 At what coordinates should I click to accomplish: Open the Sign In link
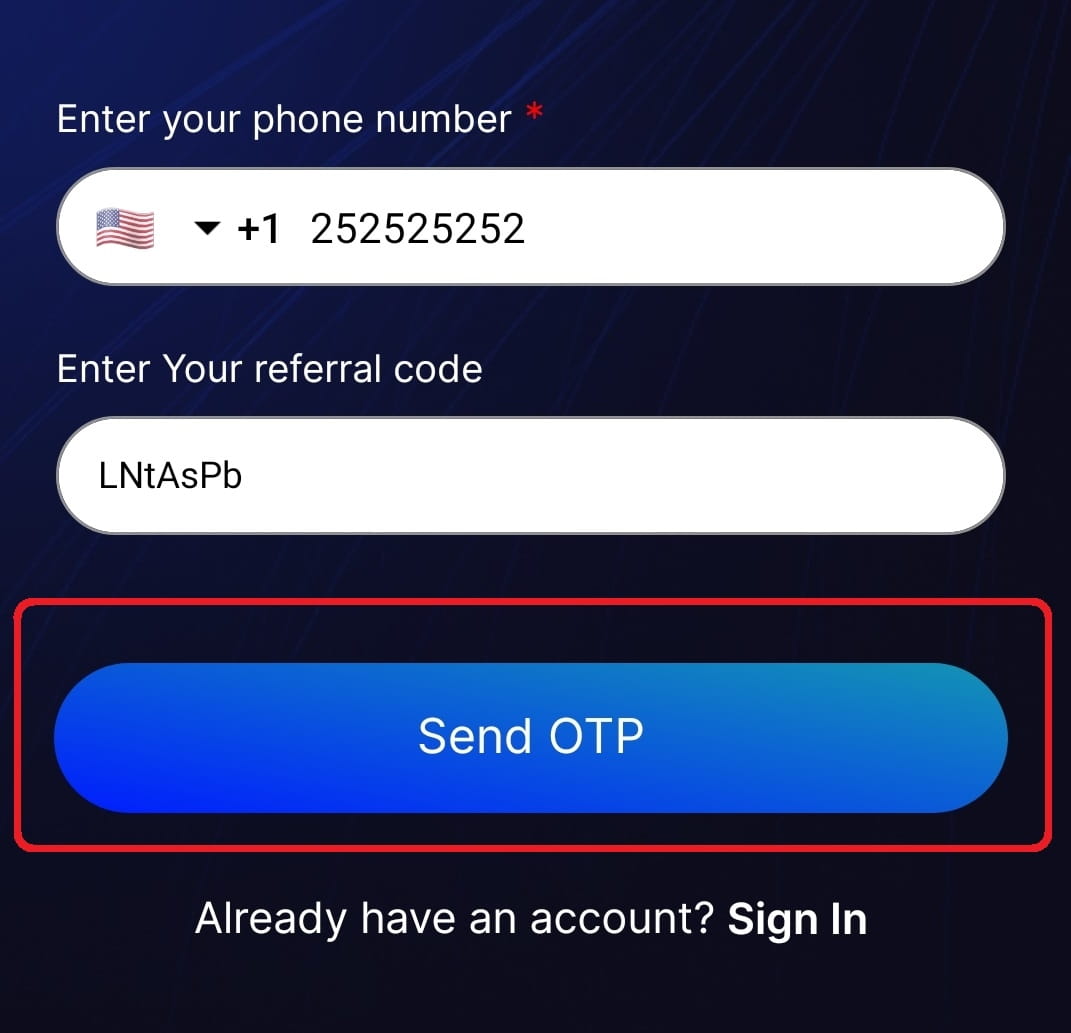[x=797, y=919]
